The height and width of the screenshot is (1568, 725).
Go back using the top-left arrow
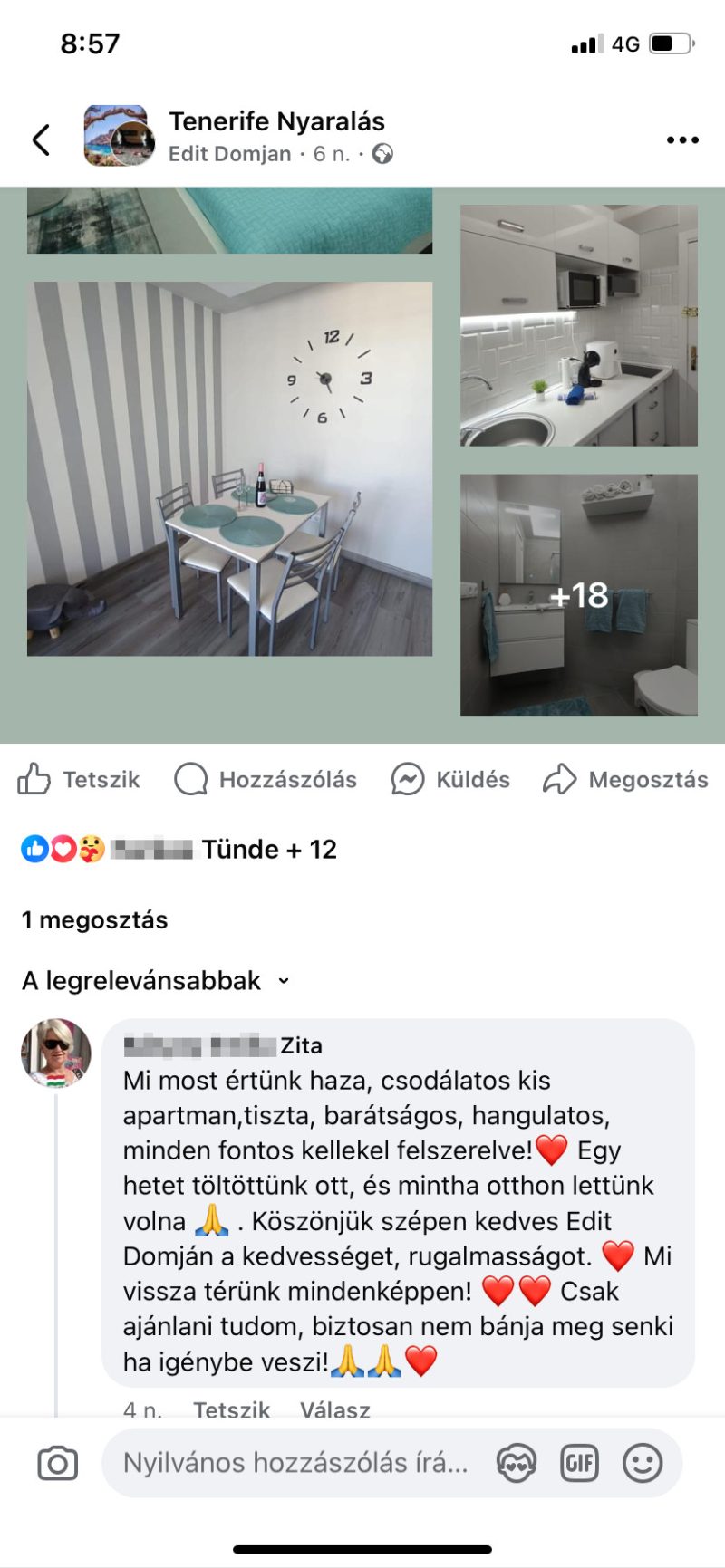(x=41, y=139)
